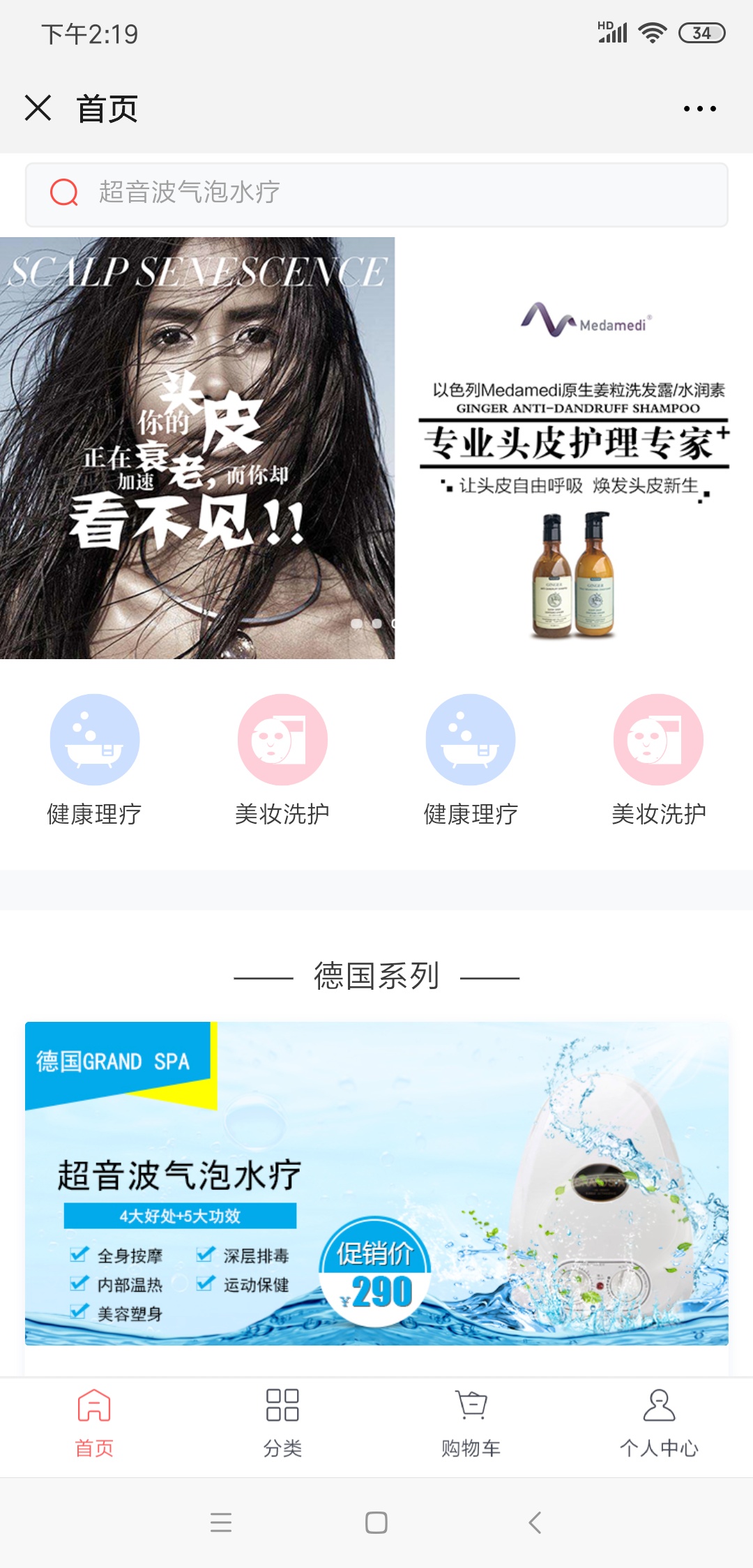The width and height of the screenshot is (753, 1568).
Task: Open the 德国GRAND SPA product card
Action: [x=376, y=1184]
